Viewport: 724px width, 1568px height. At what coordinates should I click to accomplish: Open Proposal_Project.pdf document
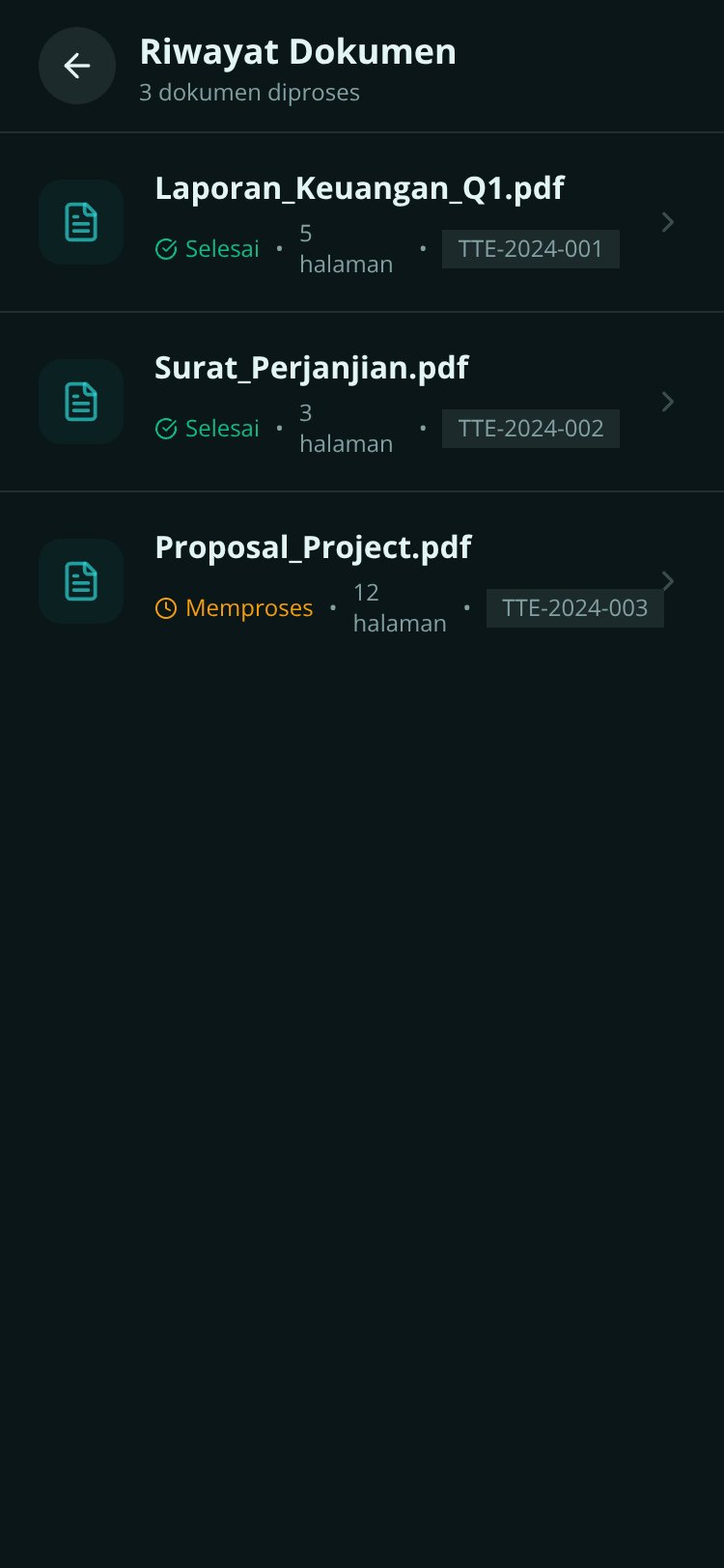[x=362, y=581]
